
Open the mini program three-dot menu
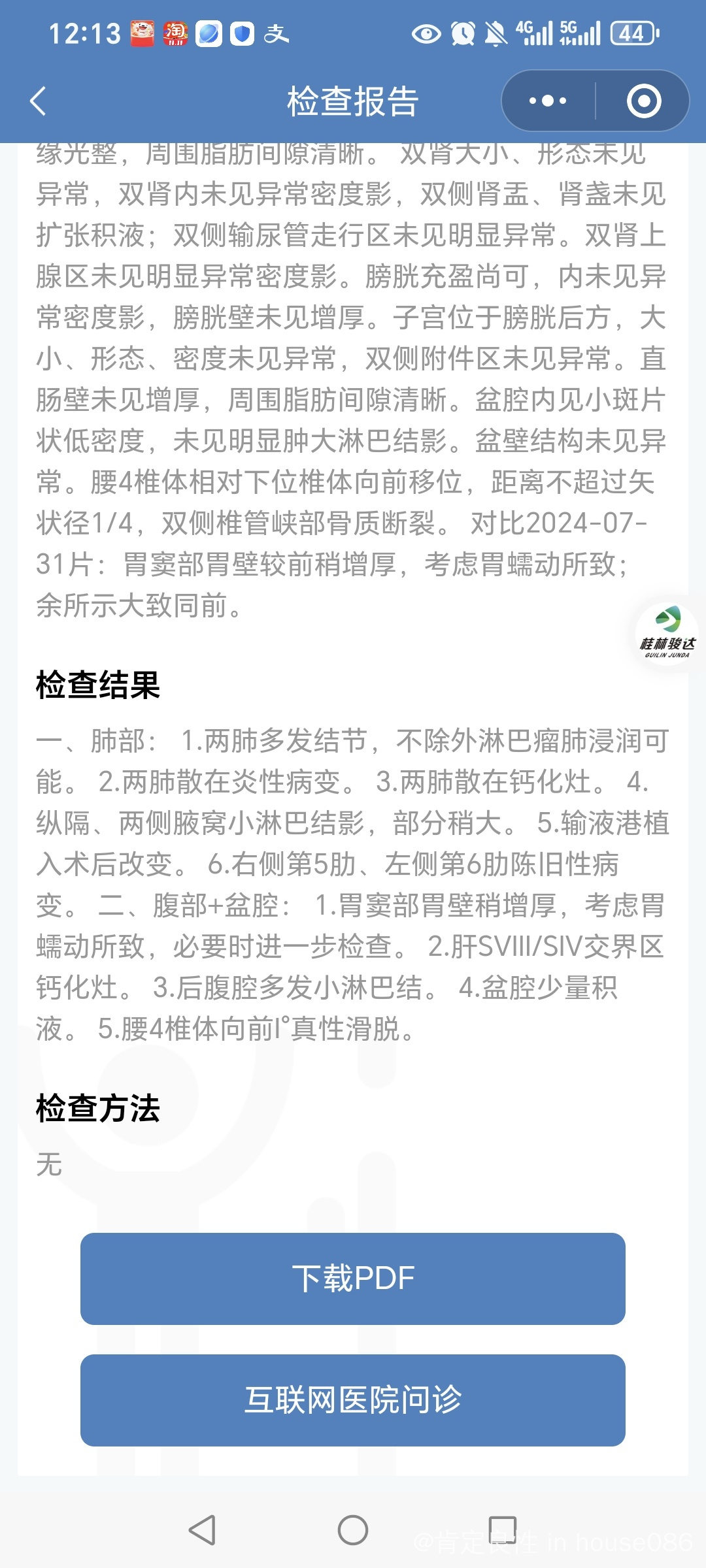click(548, 101)
